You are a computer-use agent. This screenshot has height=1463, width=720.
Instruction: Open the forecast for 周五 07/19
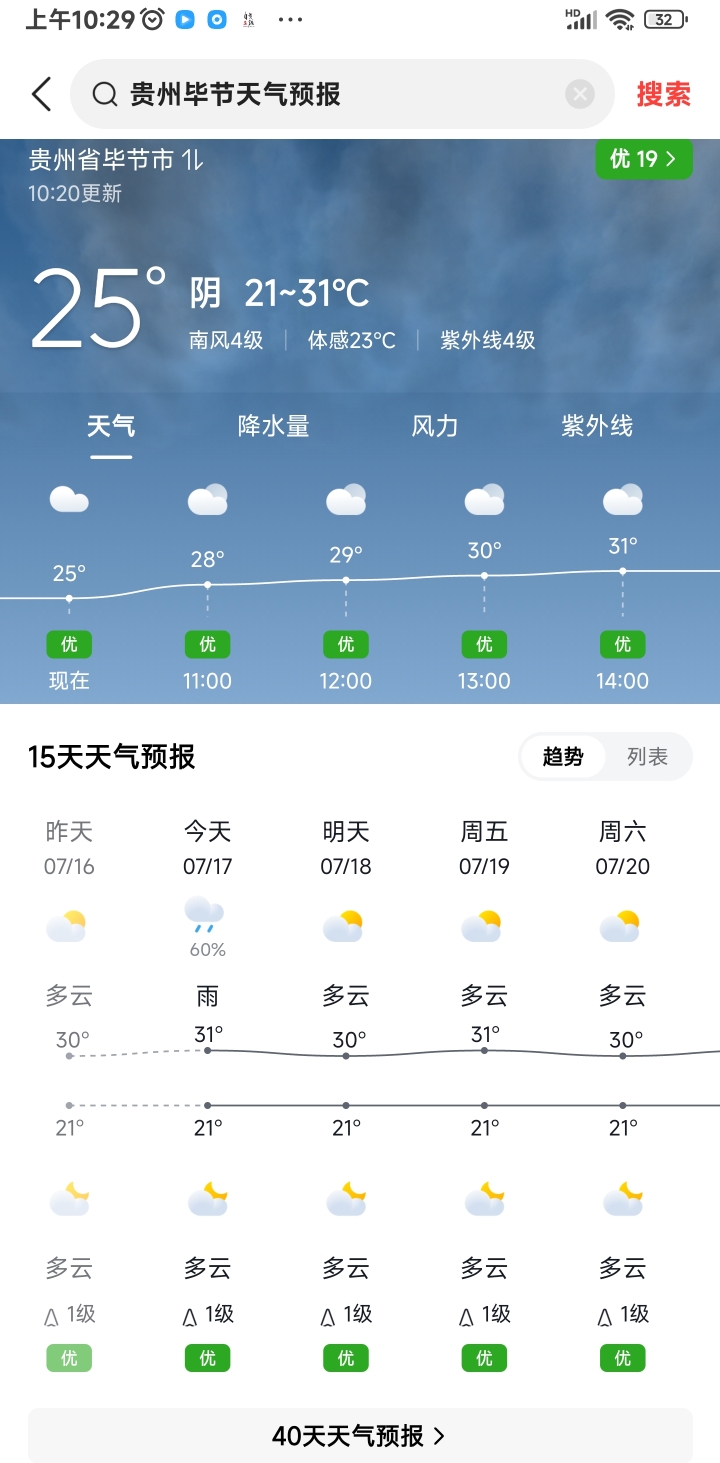point(484,848)
